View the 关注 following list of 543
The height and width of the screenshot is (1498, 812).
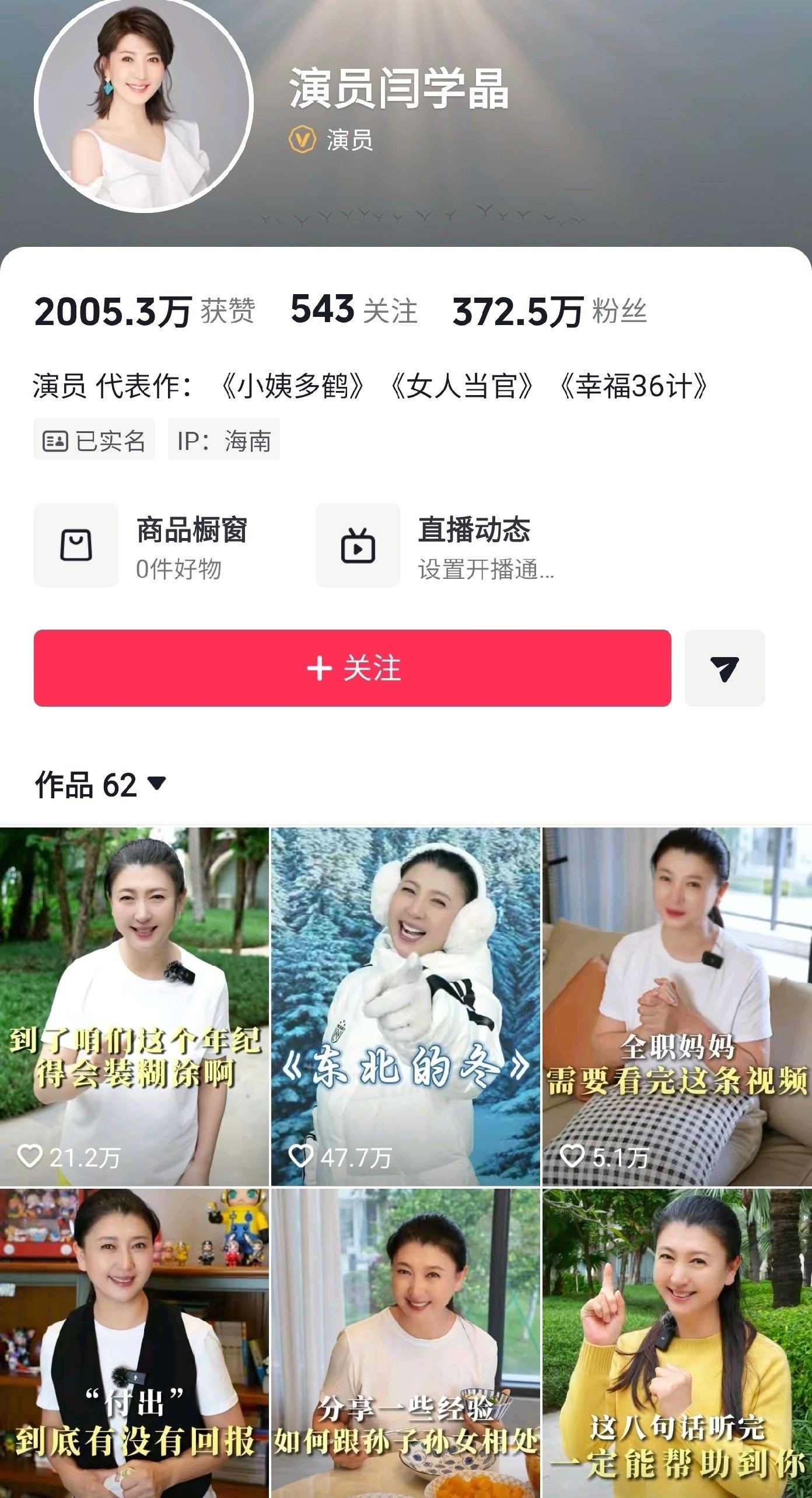coord(353,310)
